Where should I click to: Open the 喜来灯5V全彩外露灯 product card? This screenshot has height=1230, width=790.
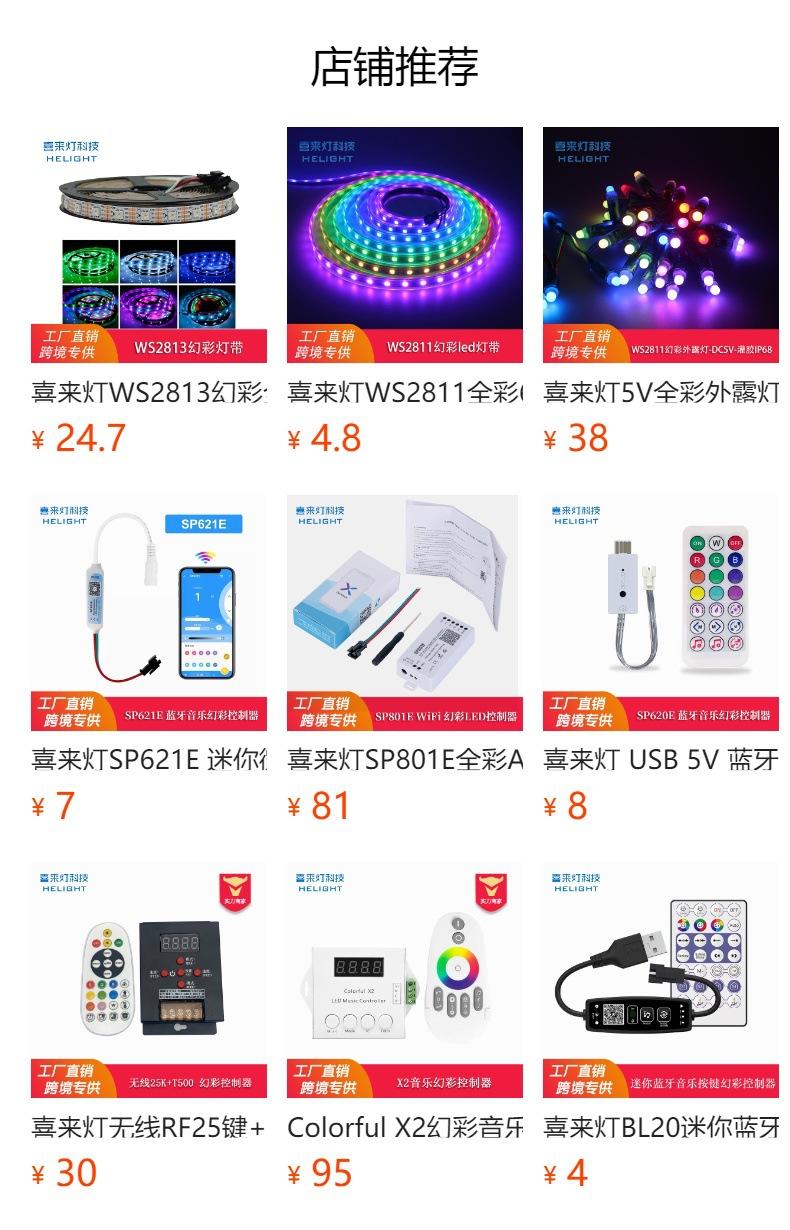[x=660, y=245]
